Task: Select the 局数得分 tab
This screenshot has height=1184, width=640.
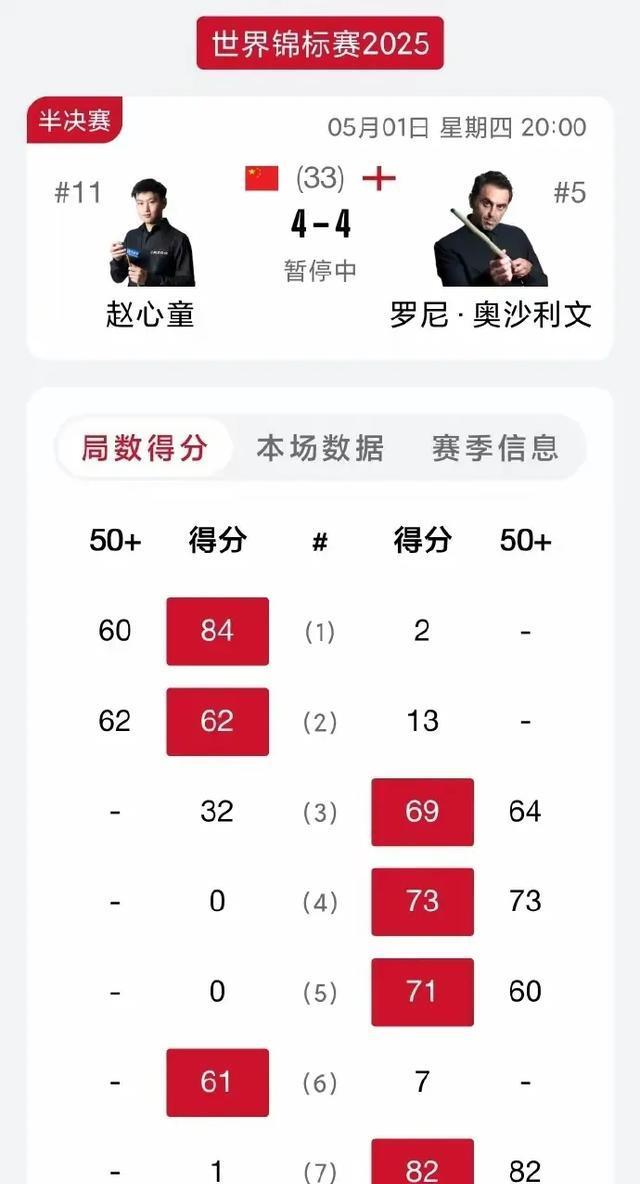Action: (x=145, y=448)
